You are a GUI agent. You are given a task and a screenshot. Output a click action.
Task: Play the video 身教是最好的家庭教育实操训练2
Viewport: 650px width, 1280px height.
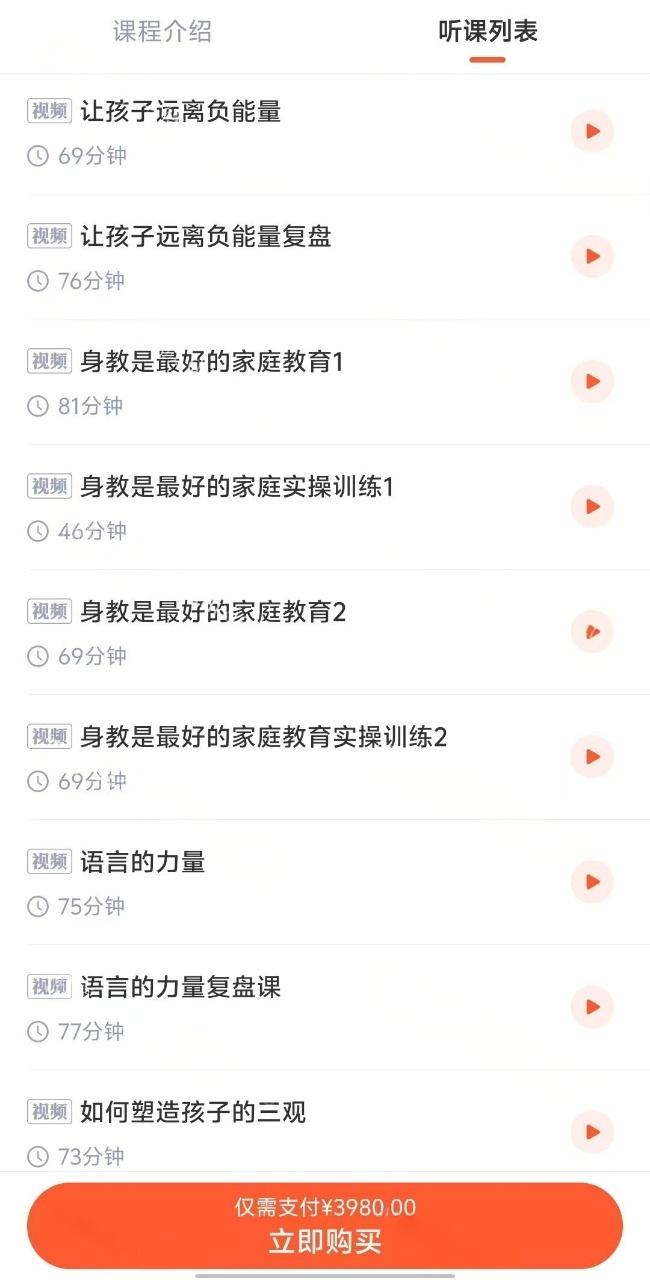coord(592,756)
